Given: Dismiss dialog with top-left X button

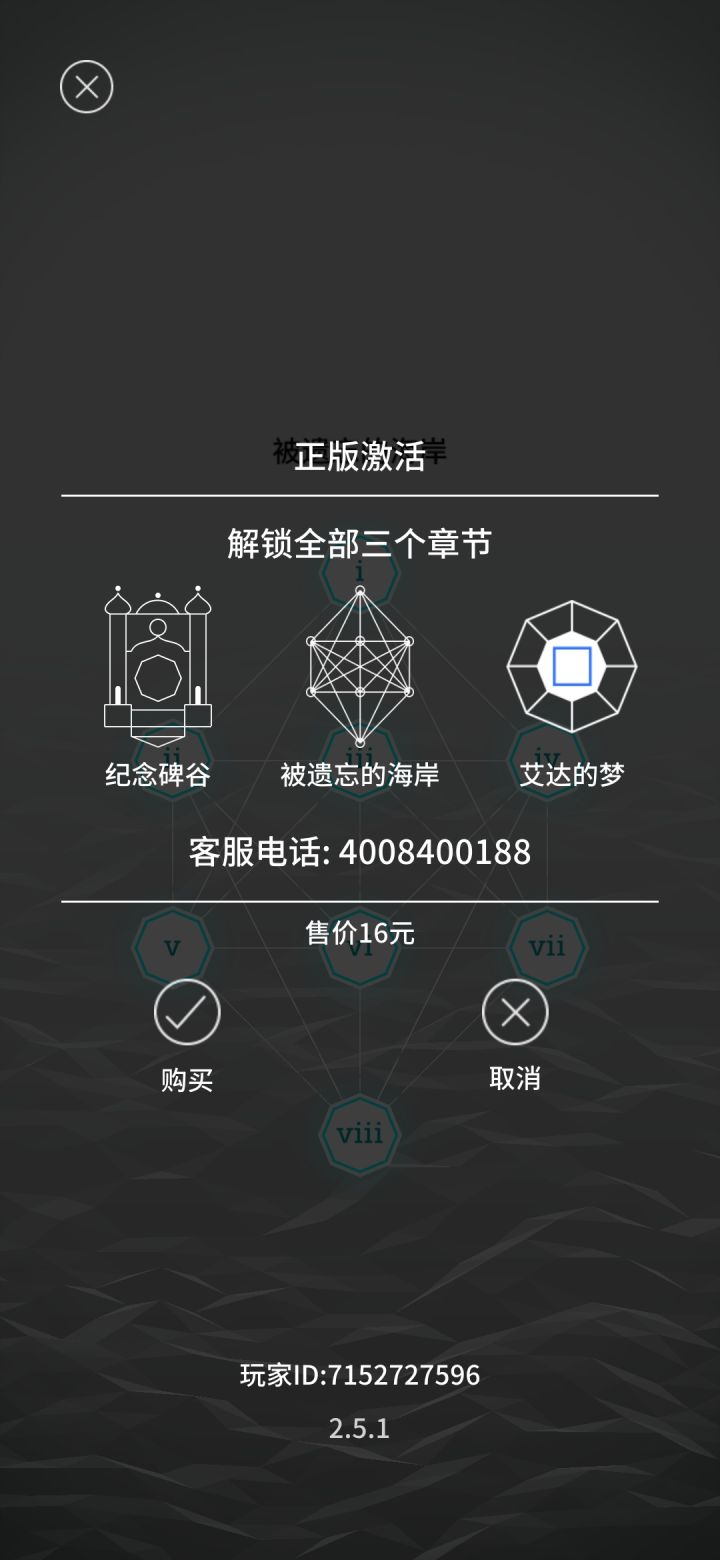Looking at the screenshot, I should 85,87.
